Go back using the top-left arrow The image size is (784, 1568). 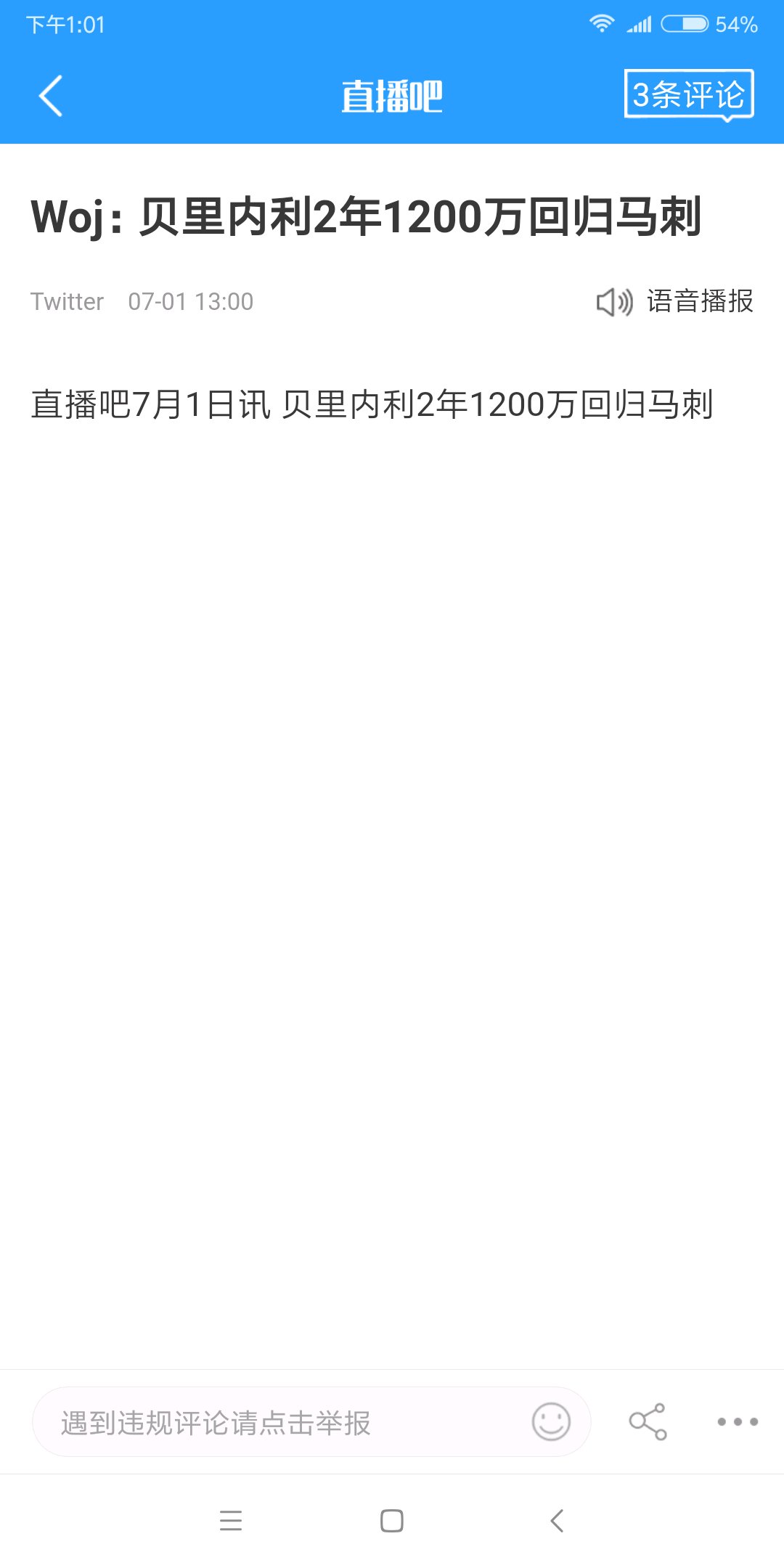tap(50, 96)
